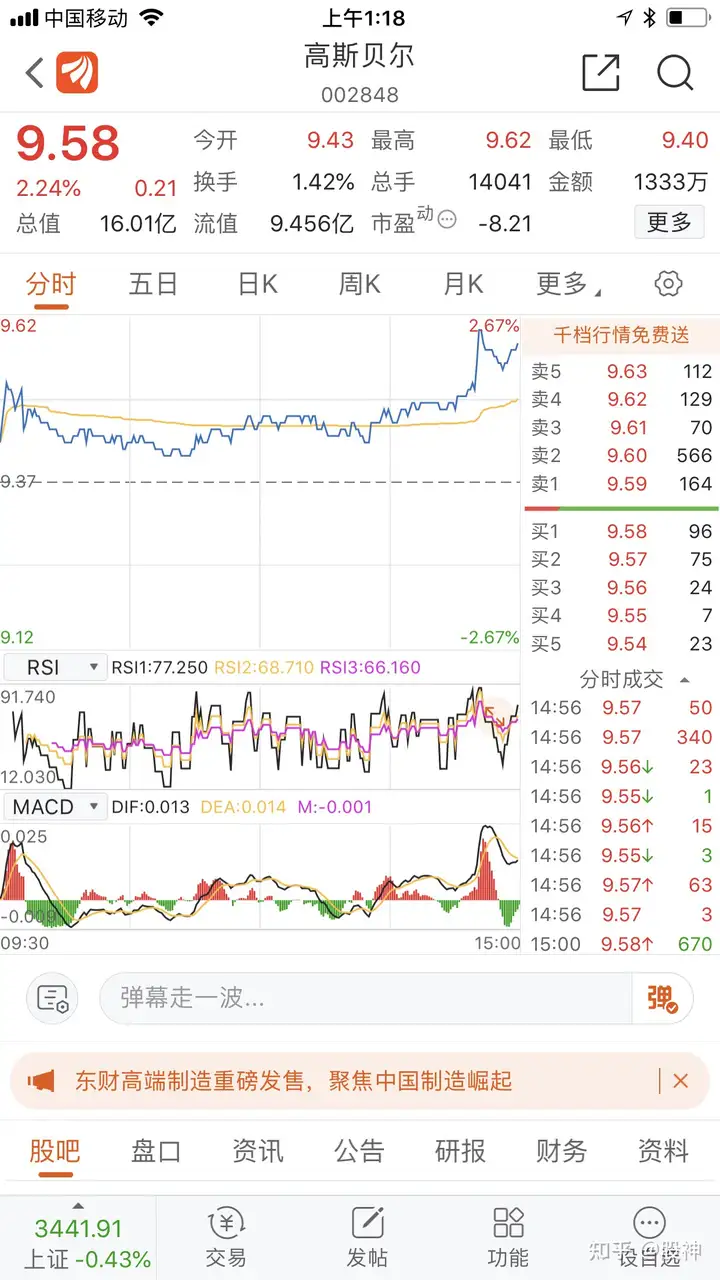Share this stock page
The height and width of the screenshot is (1280, 720).
(601, 72)
